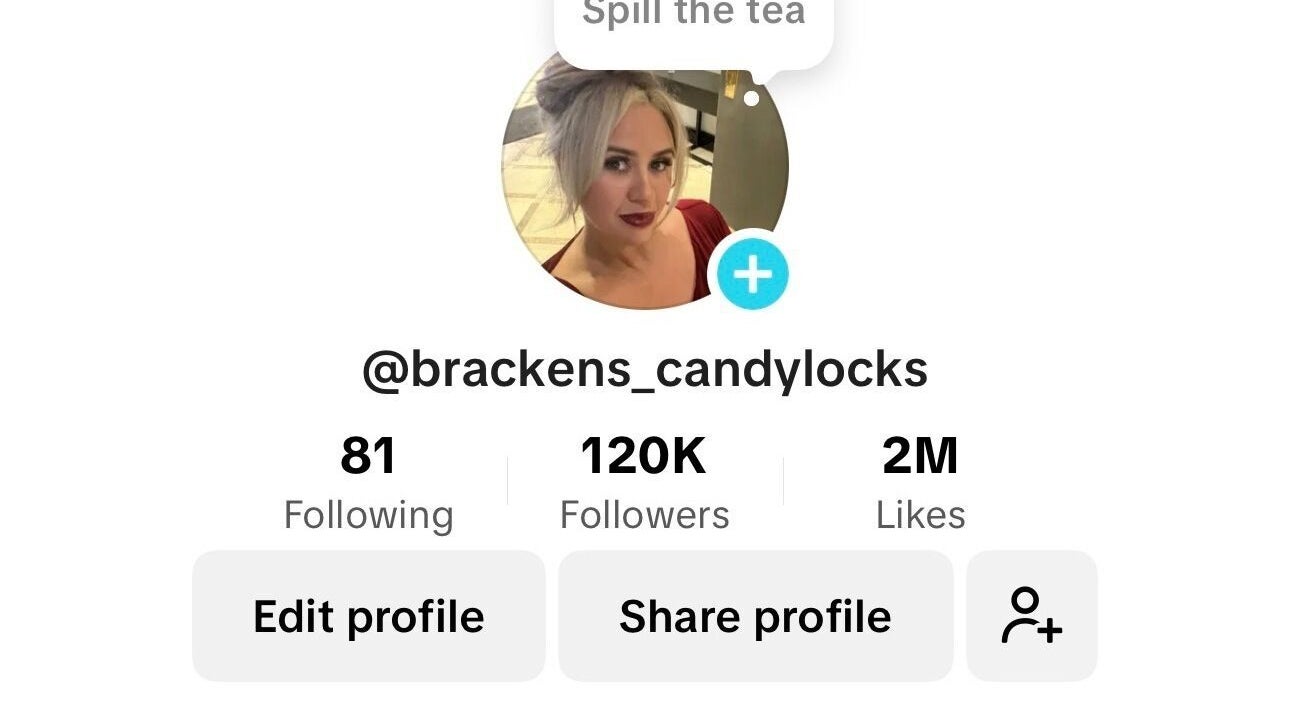This screenshot has height=713, width=1290.
Task: Tap Share profile button
Action: coord(755,616)
